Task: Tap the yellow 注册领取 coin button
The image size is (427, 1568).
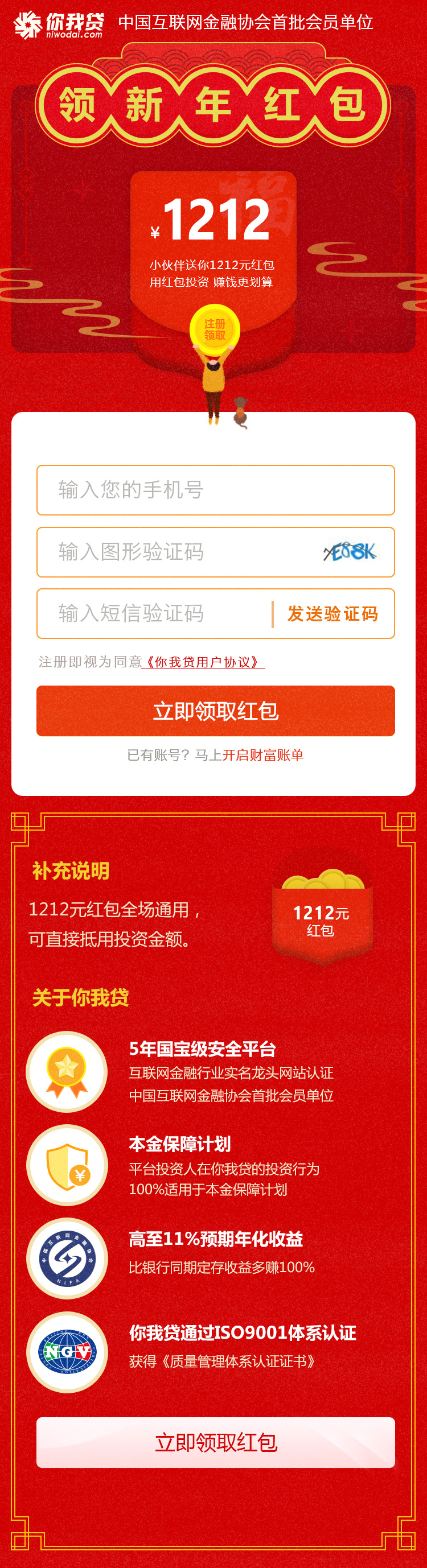Action: [215, 329]
